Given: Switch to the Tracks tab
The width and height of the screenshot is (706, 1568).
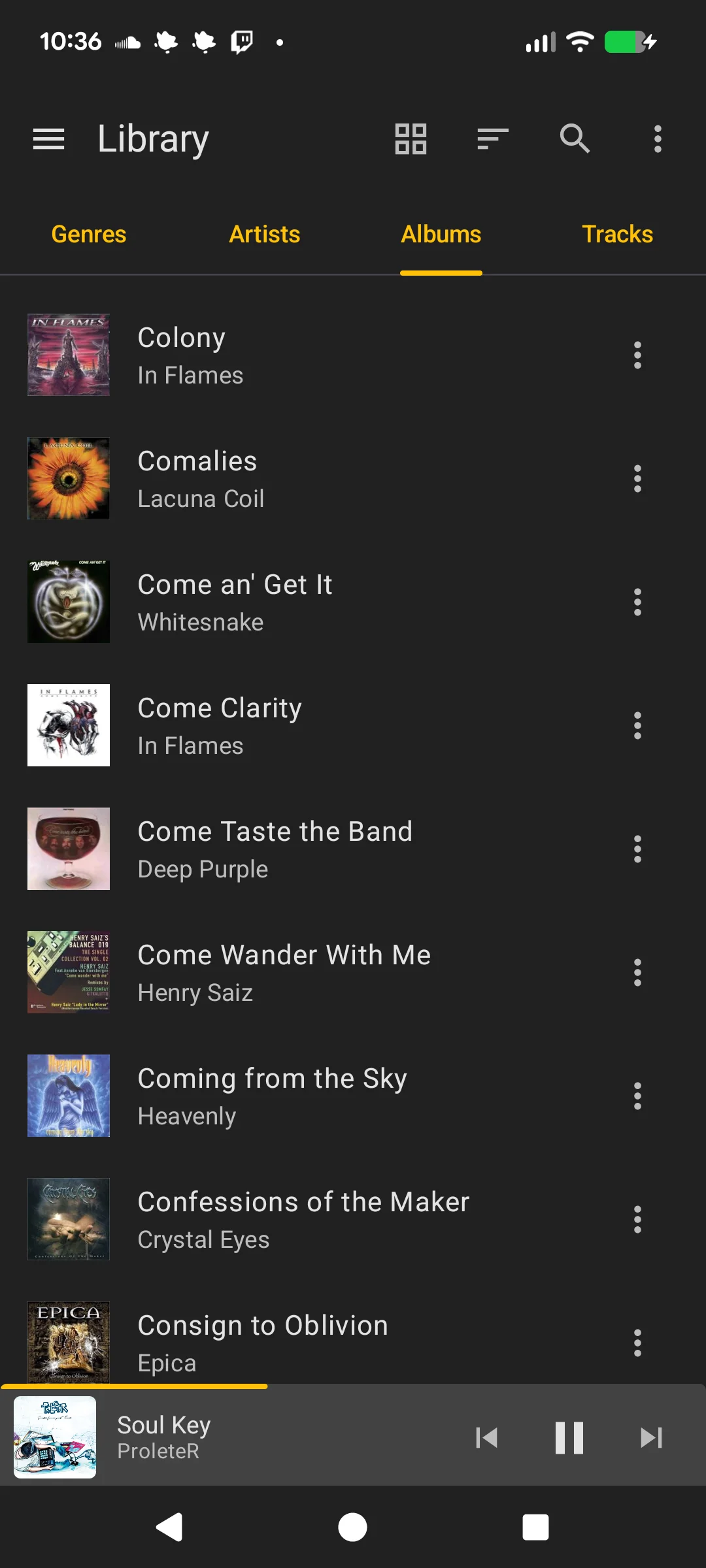Looking at the screenshot, I should (617, 234).
